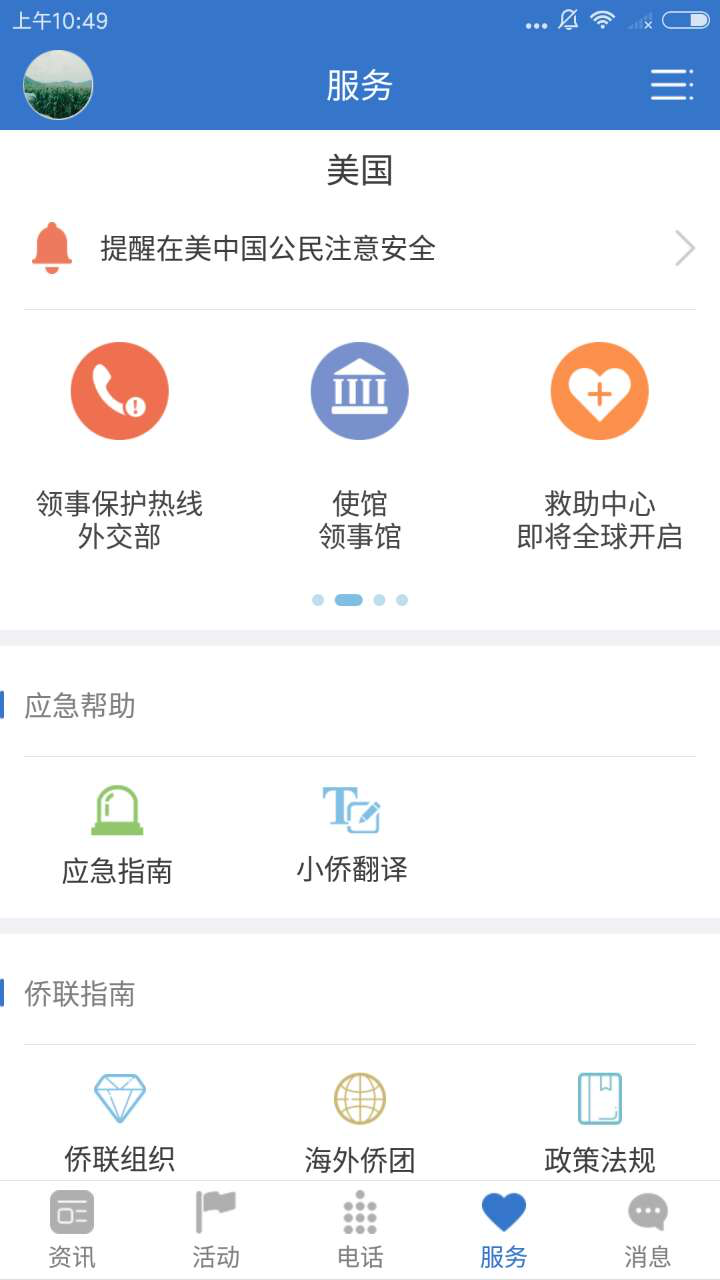Open the 小侨翻译 translation icon
This screenshot has width=720, height=1280.
click(x=350, y=810)
